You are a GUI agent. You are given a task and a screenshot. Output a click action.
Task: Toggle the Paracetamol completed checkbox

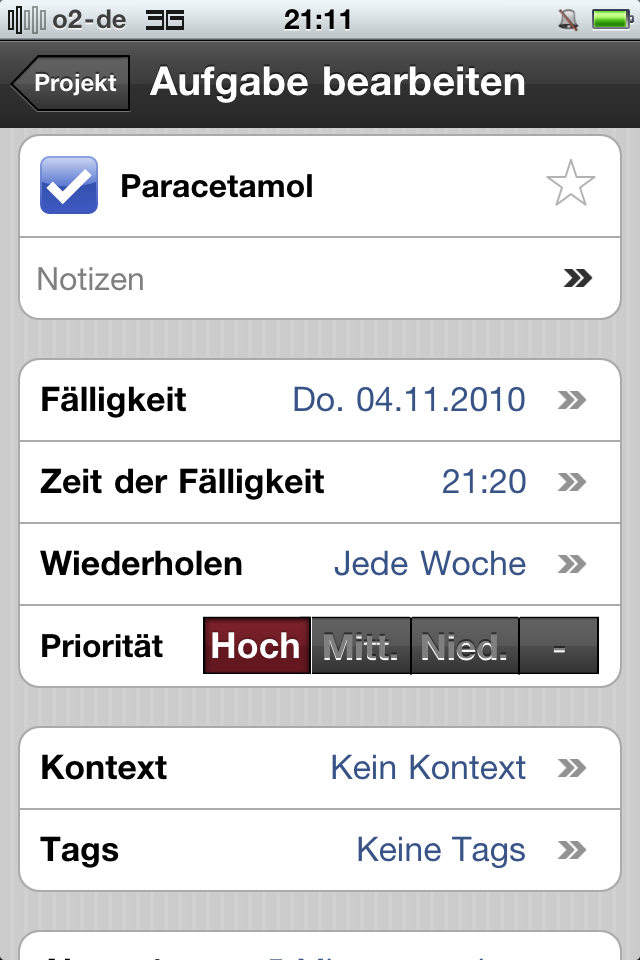click(x=69, y=186)
